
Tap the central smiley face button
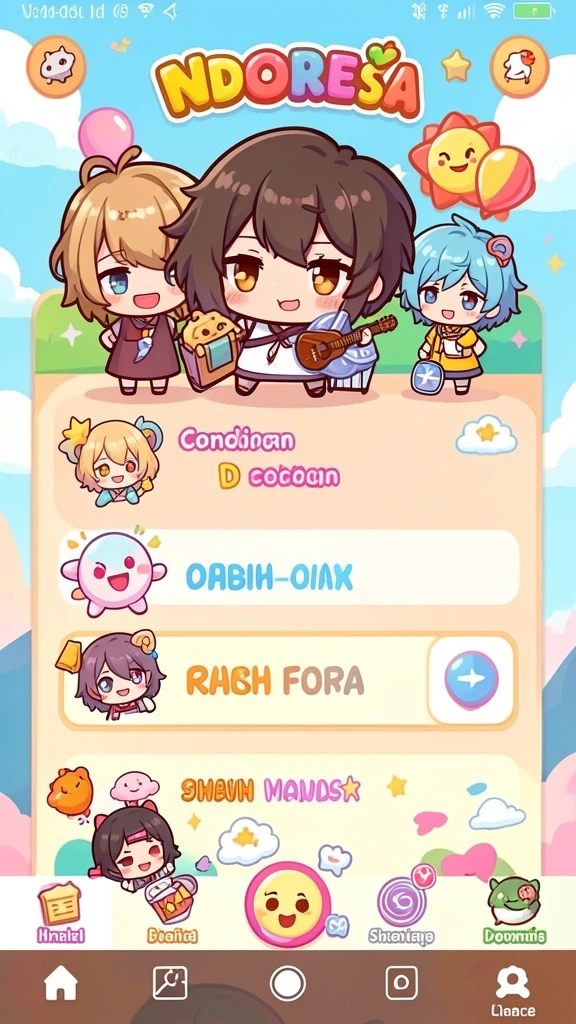[x=288, y=904]
